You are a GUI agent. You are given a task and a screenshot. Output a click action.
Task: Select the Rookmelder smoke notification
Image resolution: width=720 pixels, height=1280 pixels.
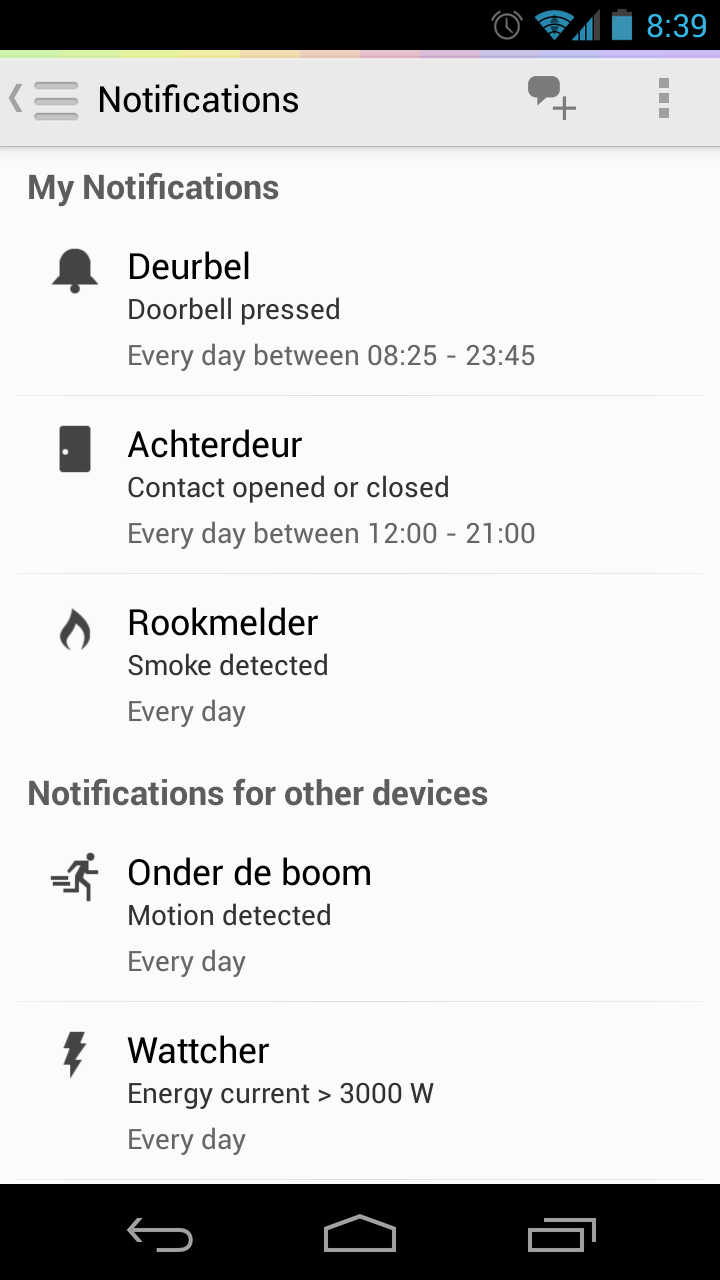(x=360, y=663)
